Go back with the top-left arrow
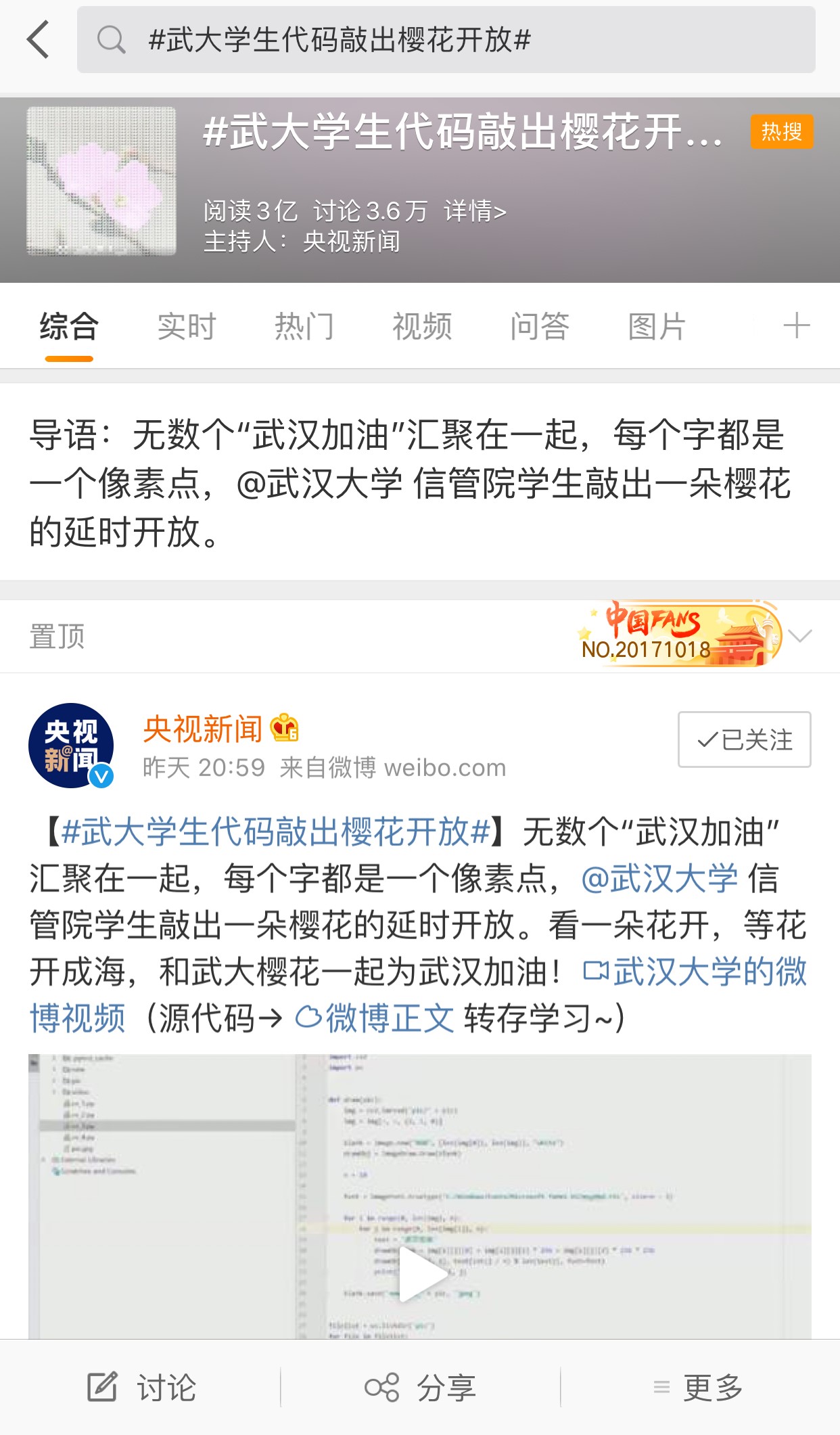 click(x=39, y=39)
